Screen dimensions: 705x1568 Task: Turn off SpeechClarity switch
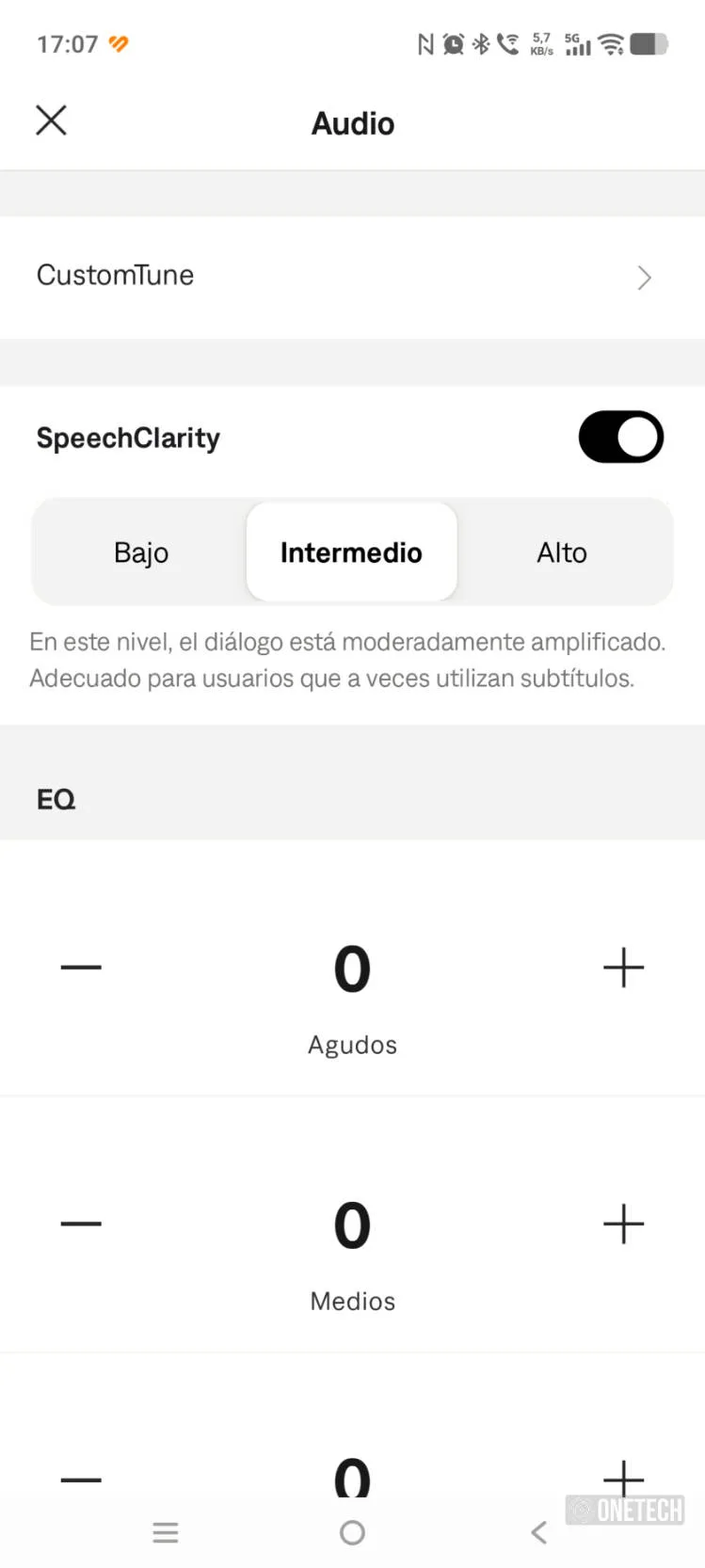tap(620, 437)
